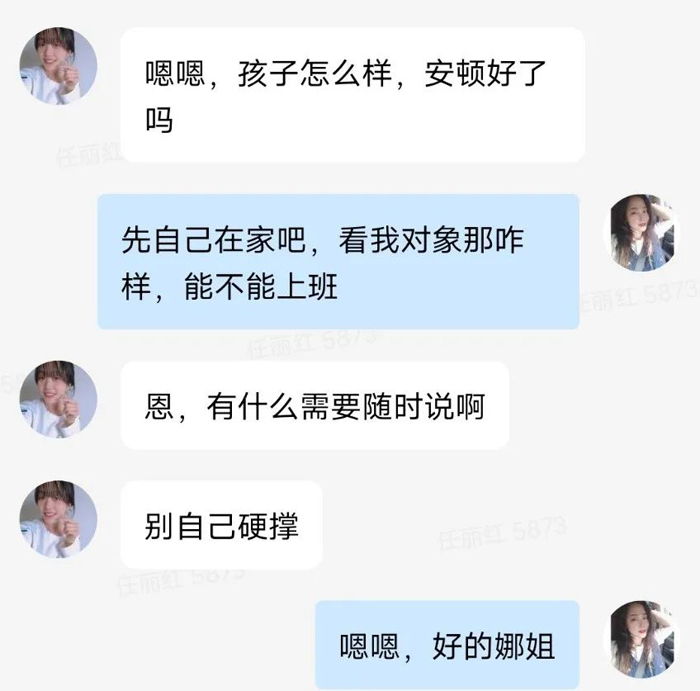
Task: Open sender's avatar beside "嗯嗯，孩子怎么样" message
Action: point(58,65)
